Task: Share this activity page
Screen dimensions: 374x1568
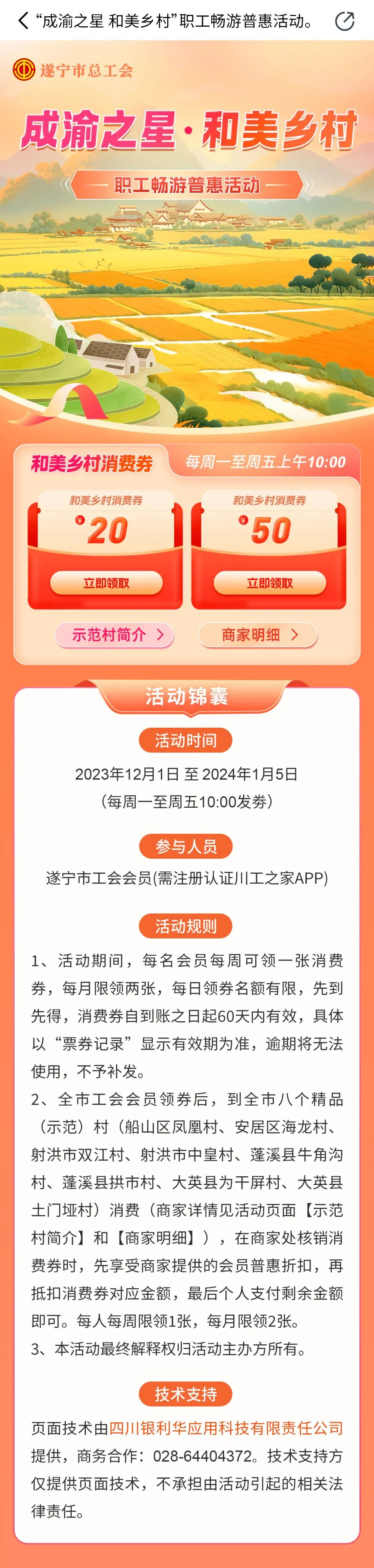Action: [345, 21]
